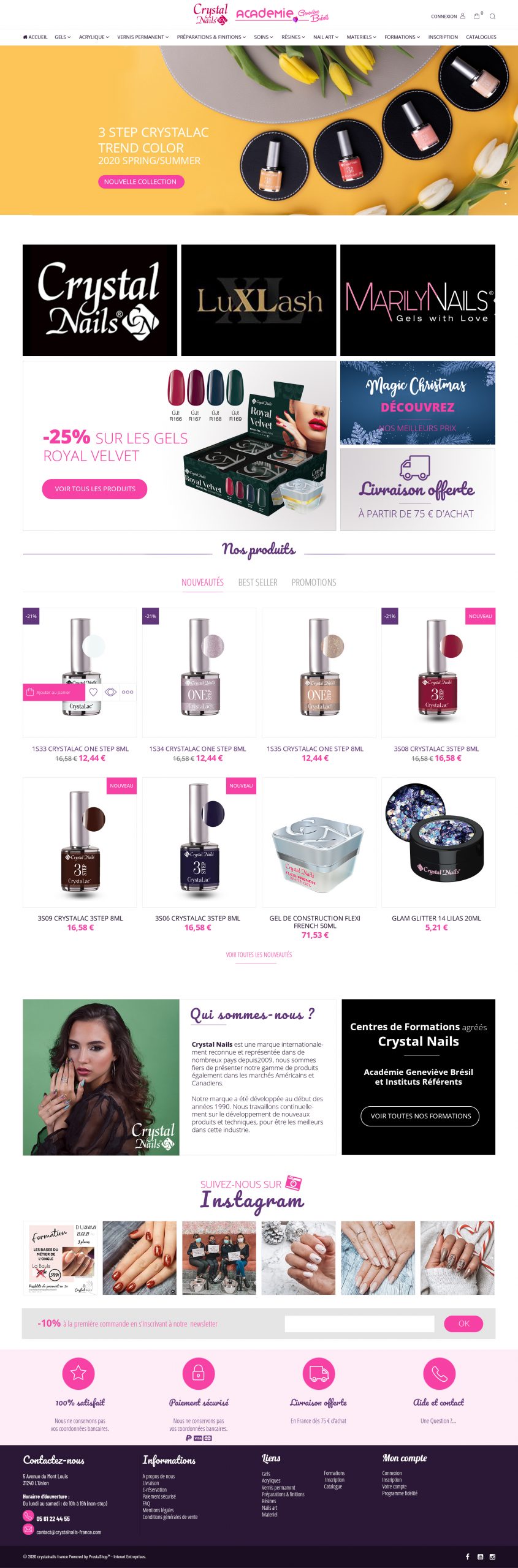Image resolution: width=518 pixels, height=1568 pixels.
Task: Open the Magic Christmas banner
Action: (x=417, y=402)
